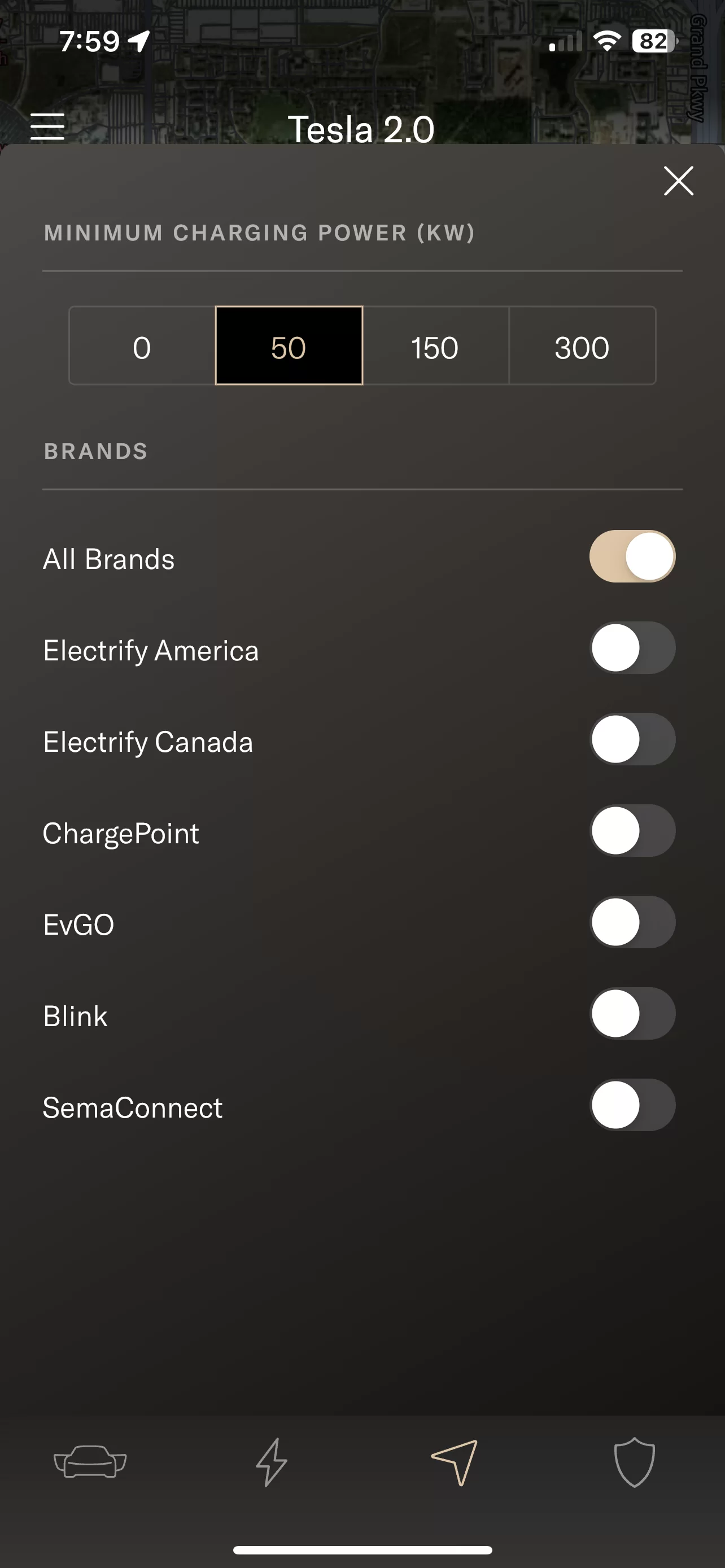725x1568 pixels.
Task: Open the hamburger menu
Action: coord(47,126)
